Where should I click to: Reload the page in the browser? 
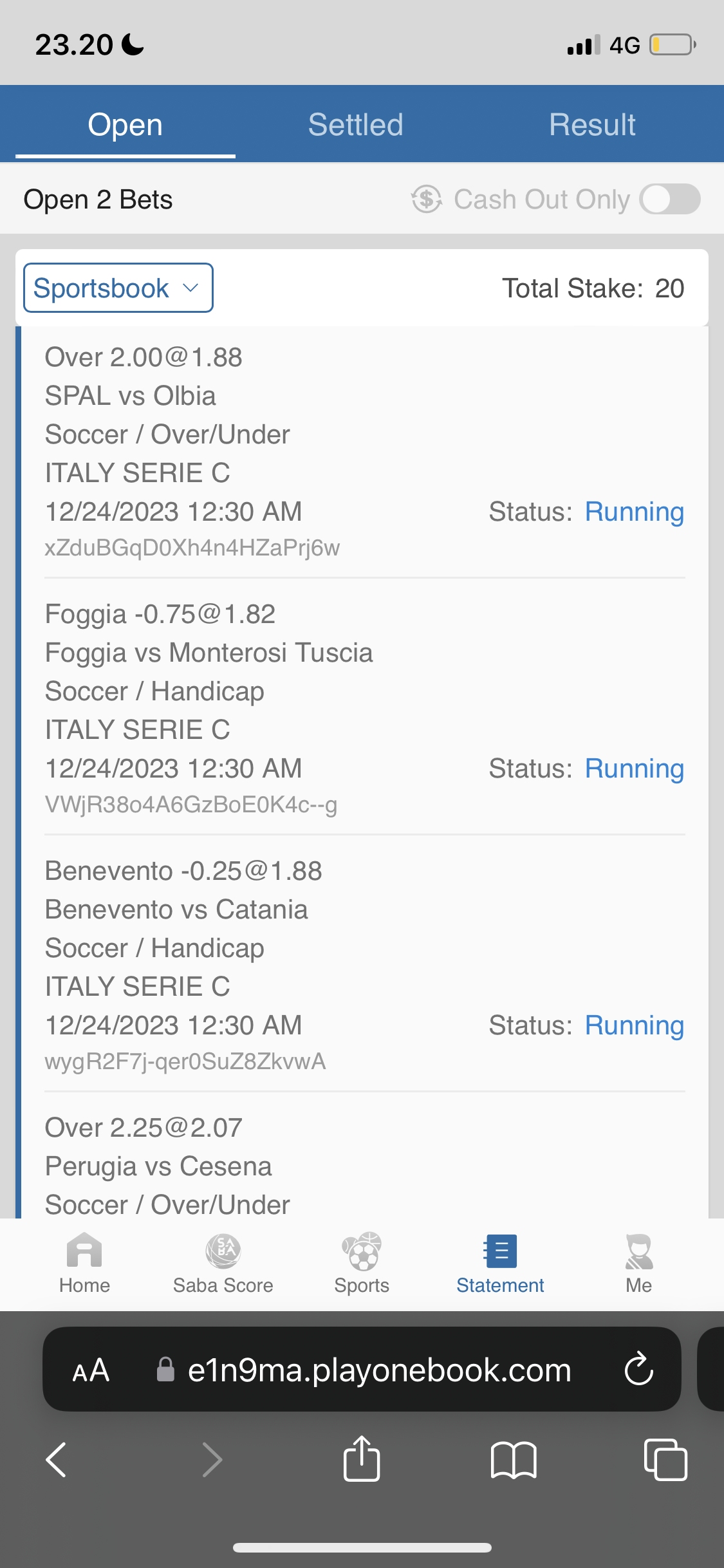638,1369
